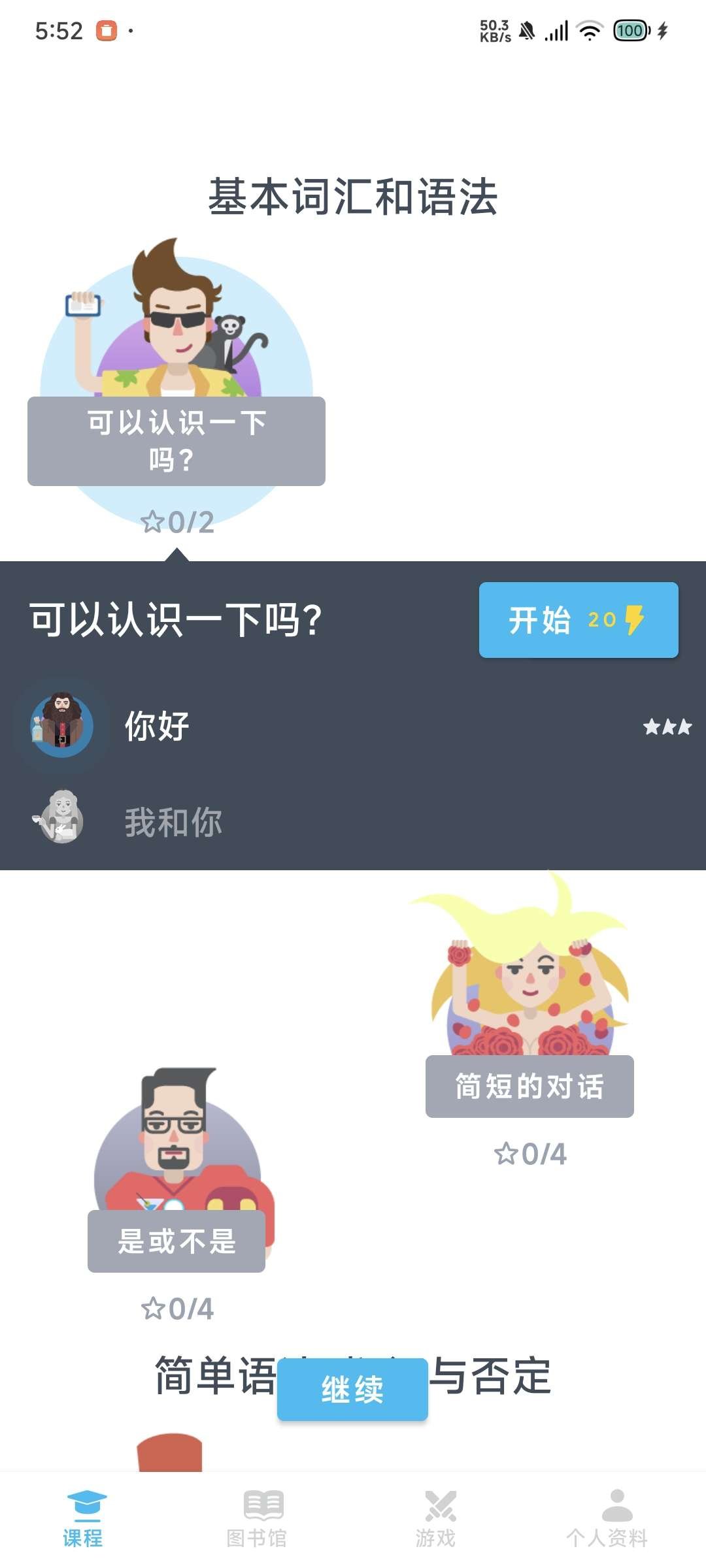Switch to the 图书馆 tab

pos(260,1501)
